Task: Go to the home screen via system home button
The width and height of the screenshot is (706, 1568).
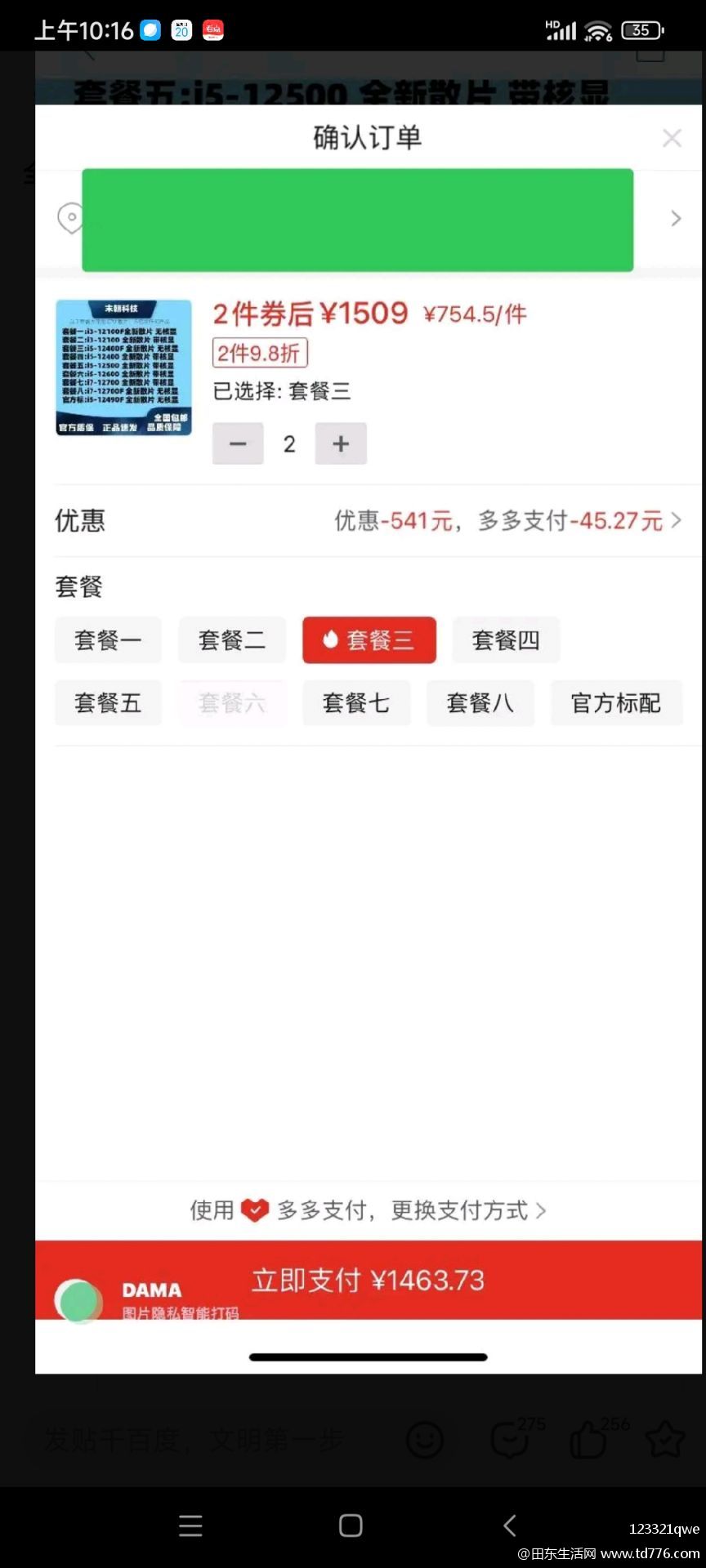Action: 351,1526
